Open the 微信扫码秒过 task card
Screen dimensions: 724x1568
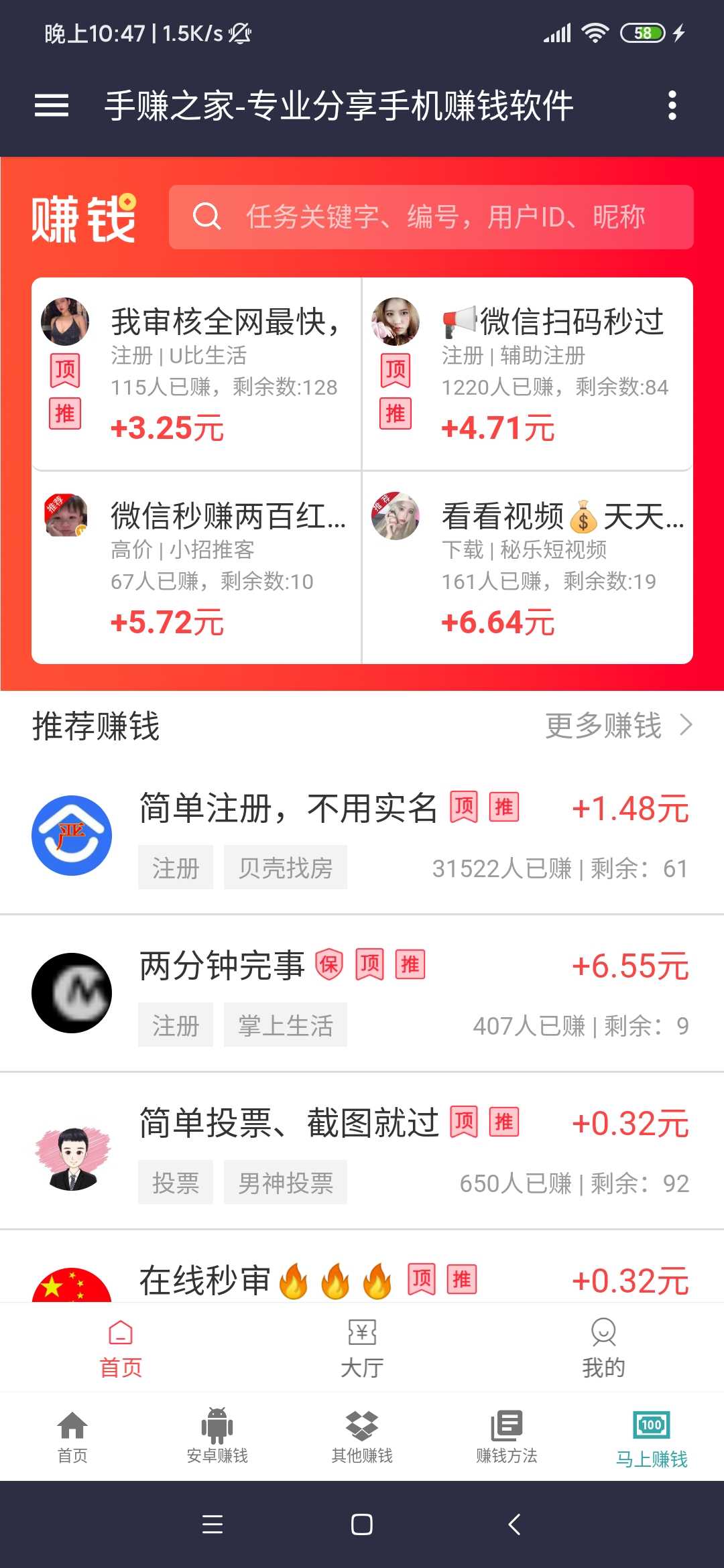(x=528, y=374)
